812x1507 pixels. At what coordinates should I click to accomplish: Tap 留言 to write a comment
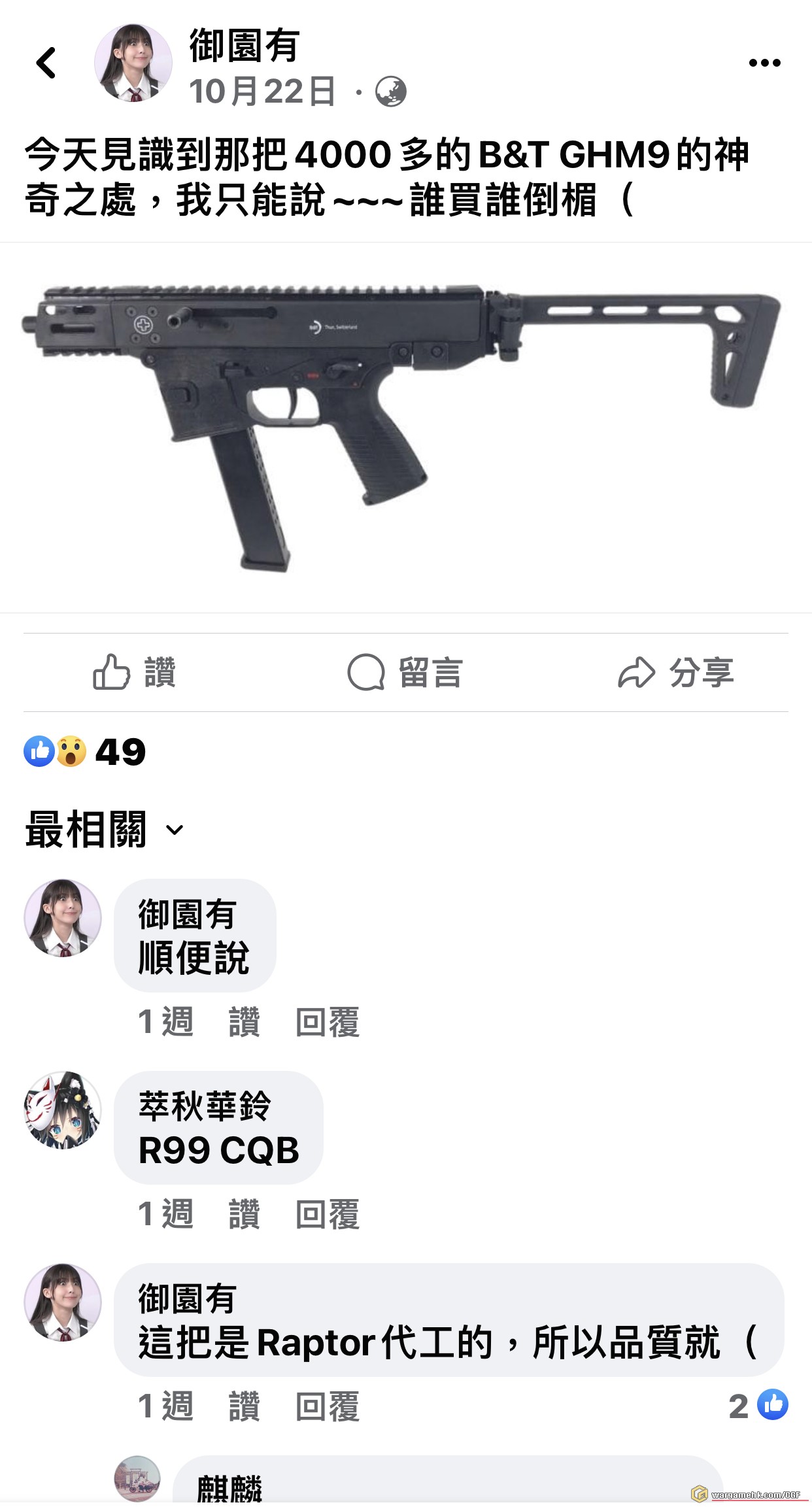click(x=405, y=672)
